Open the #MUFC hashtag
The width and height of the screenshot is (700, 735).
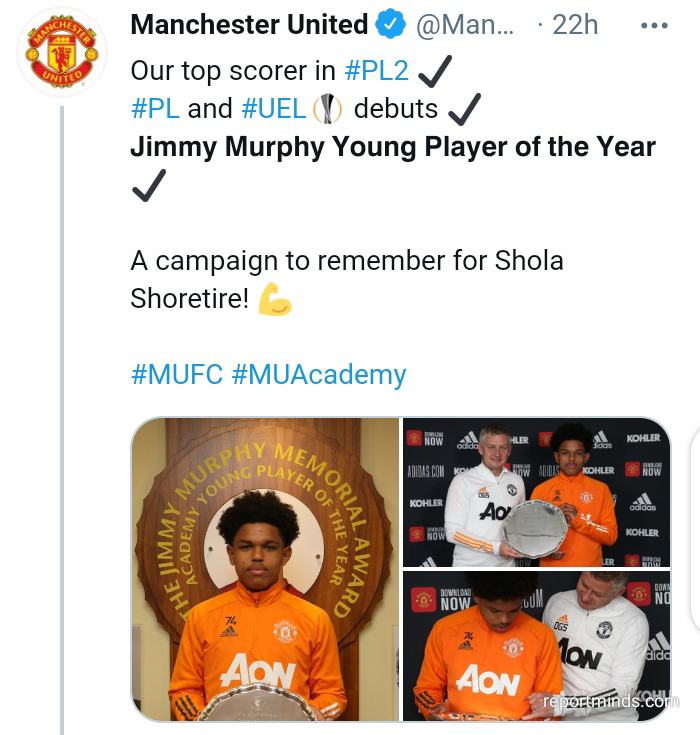tap(176, 375)
